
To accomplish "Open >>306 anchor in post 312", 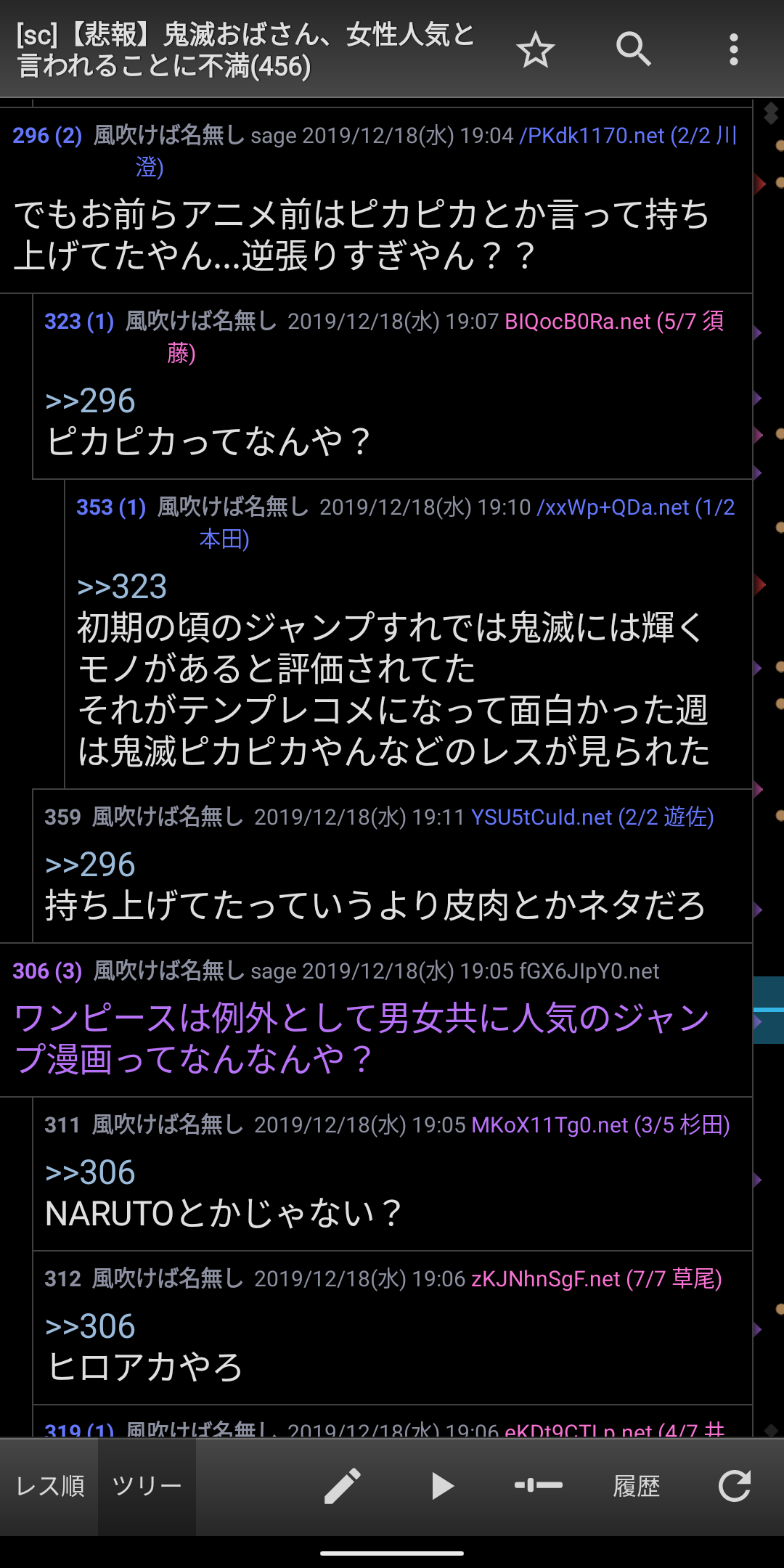I will (90, 1326).
